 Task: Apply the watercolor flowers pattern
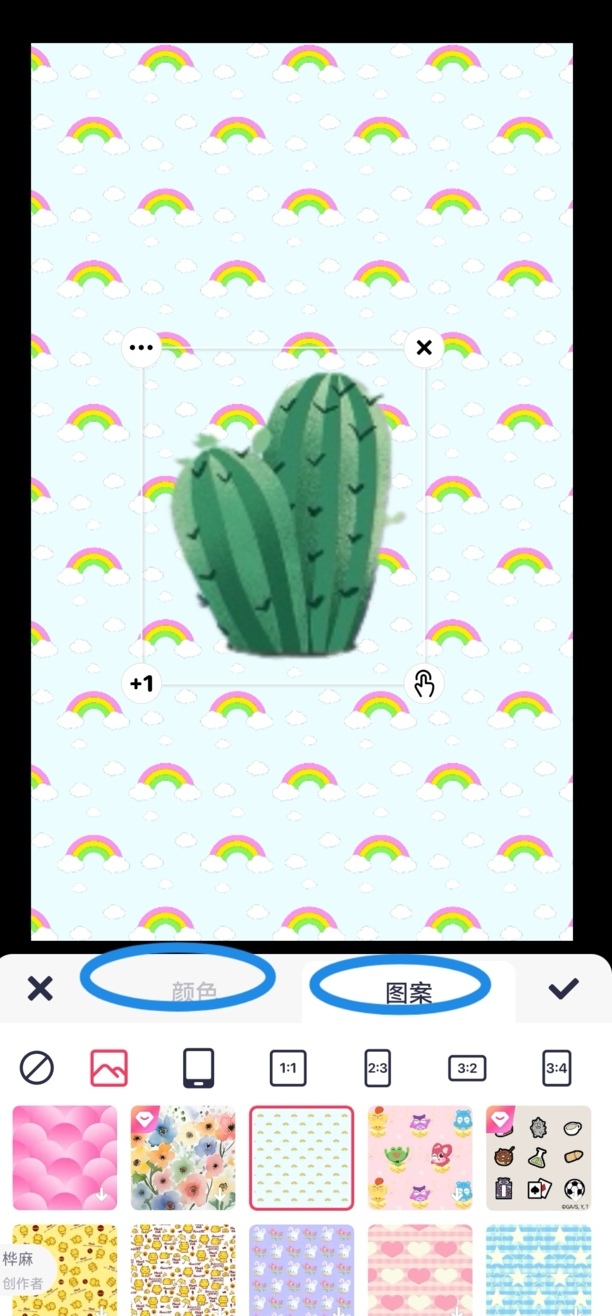[x=183, y=1157]
